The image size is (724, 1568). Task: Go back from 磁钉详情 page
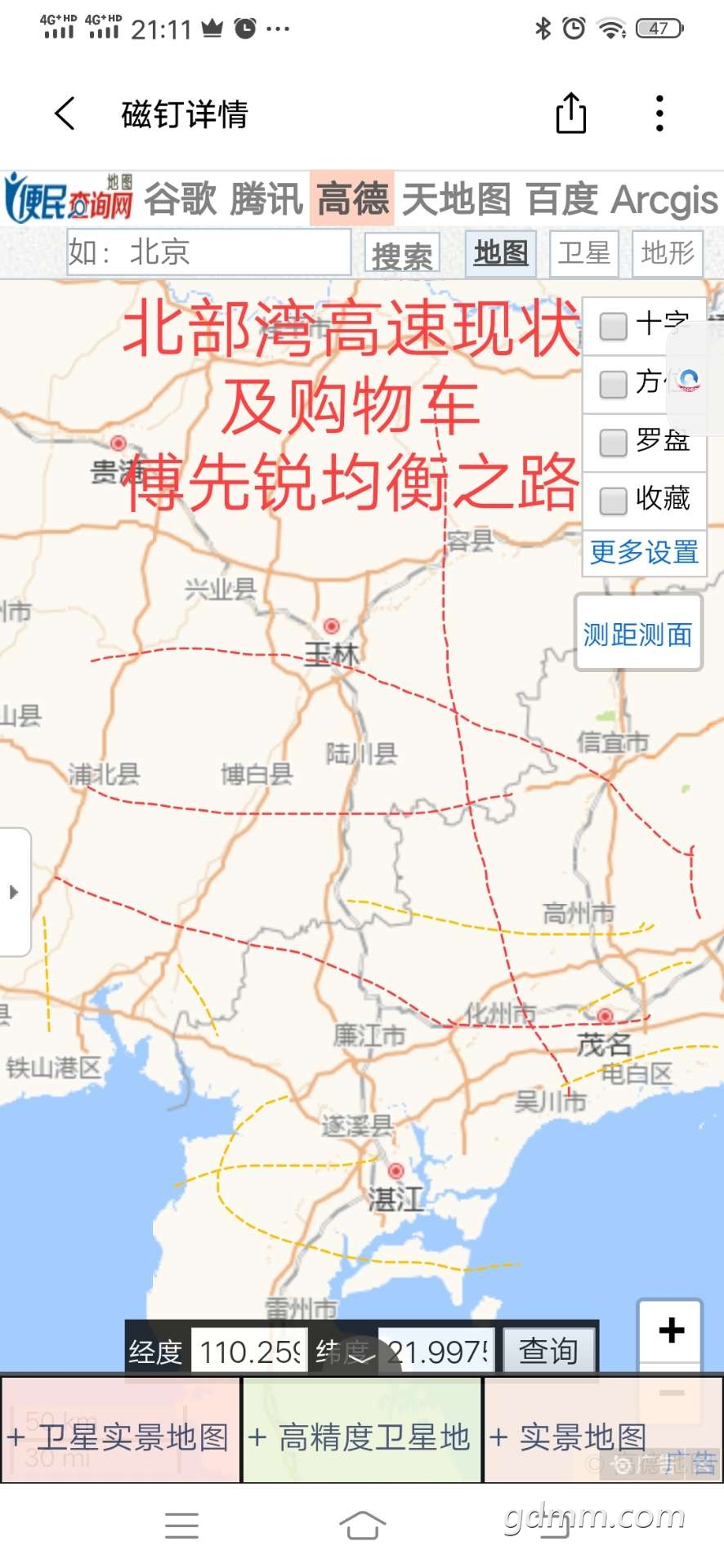pos(65,114)
